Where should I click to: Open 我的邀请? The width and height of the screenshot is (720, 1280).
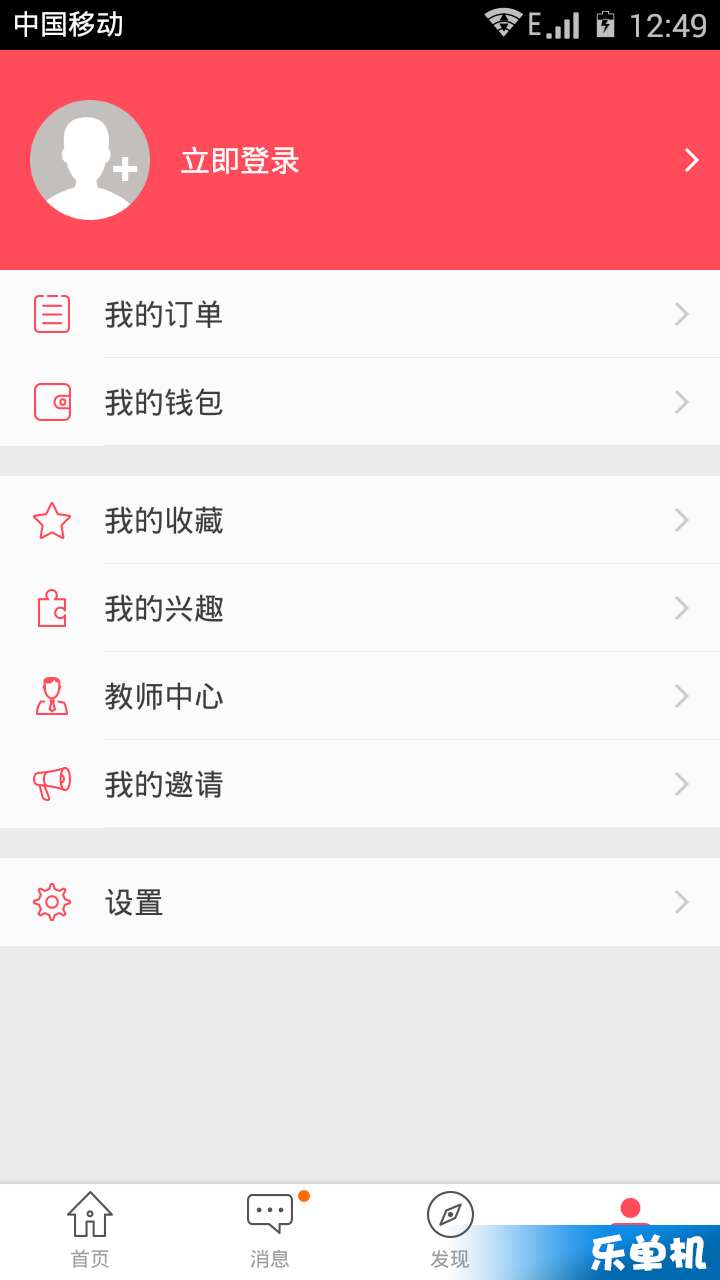360,784
